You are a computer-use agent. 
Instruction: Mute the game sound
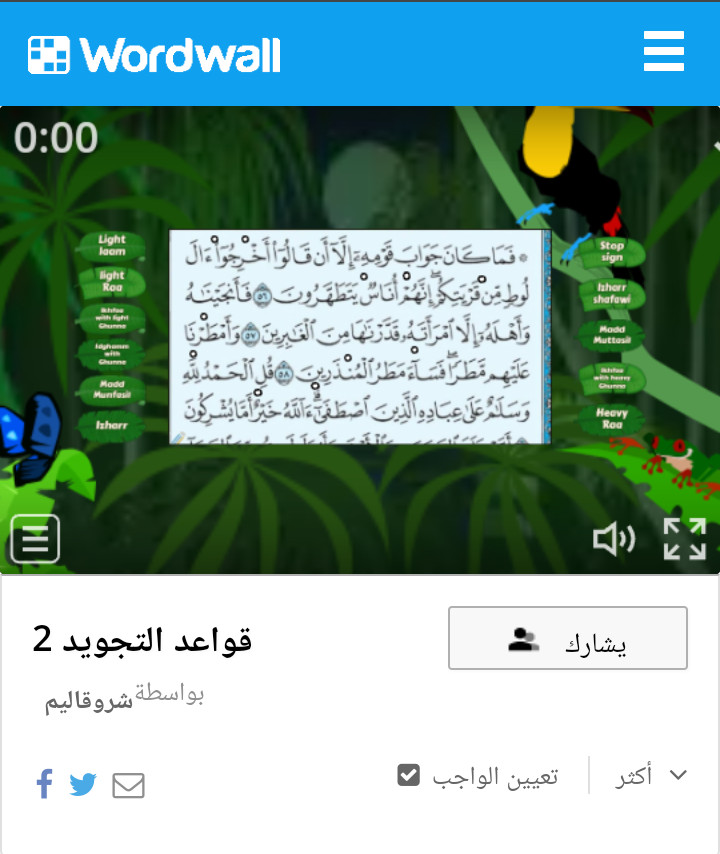[613, 540]
